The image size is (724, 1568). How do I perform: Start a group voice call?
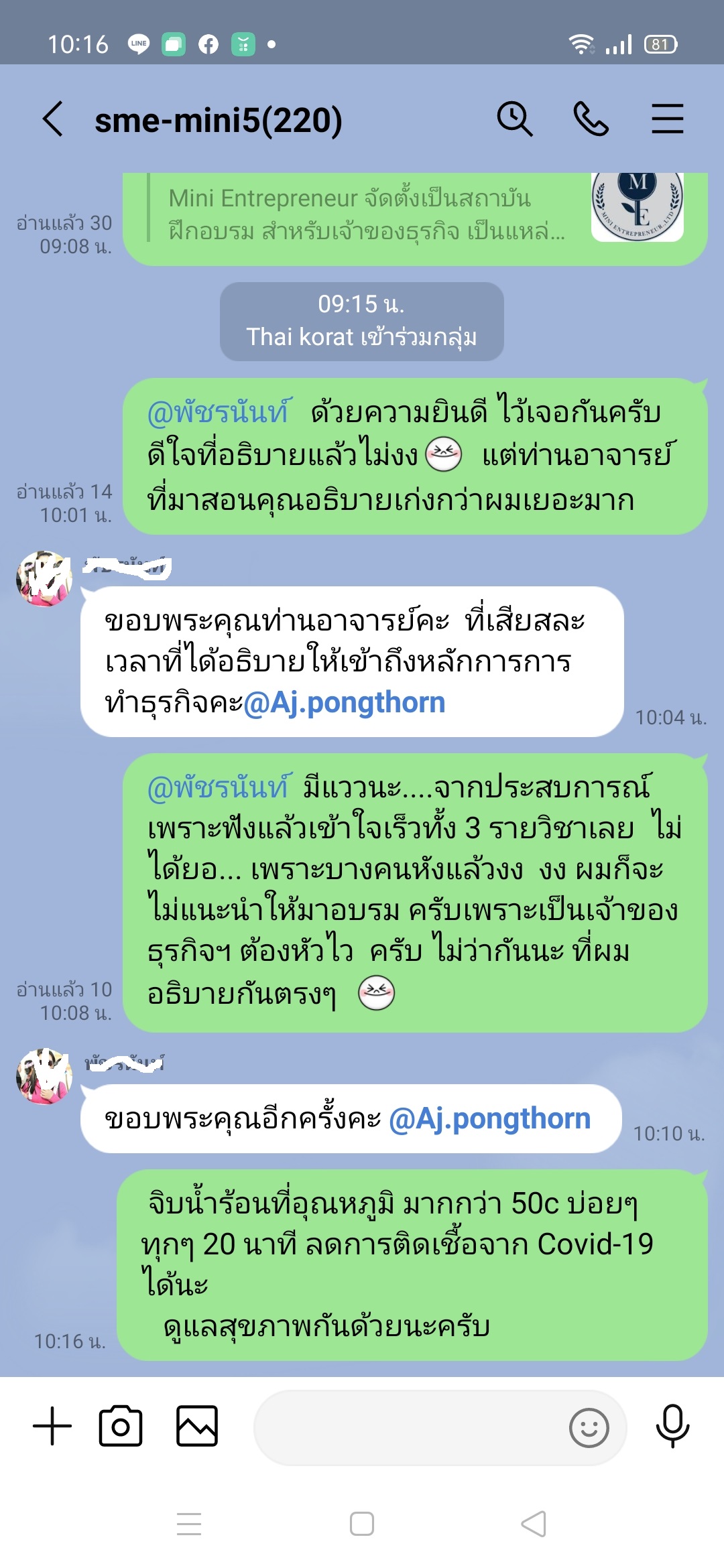click(591, 119)
